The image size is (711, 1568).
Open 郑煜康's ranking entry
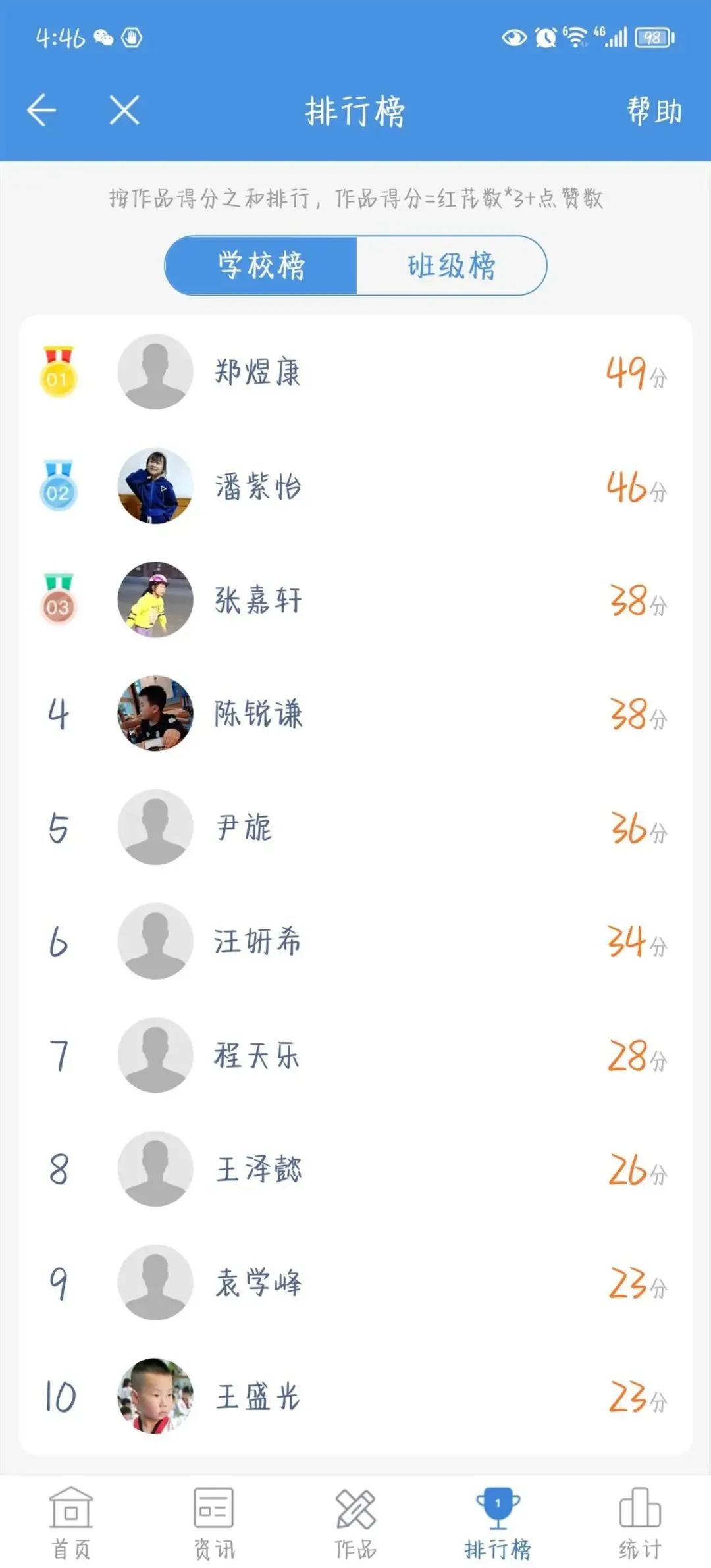(355, 372)
